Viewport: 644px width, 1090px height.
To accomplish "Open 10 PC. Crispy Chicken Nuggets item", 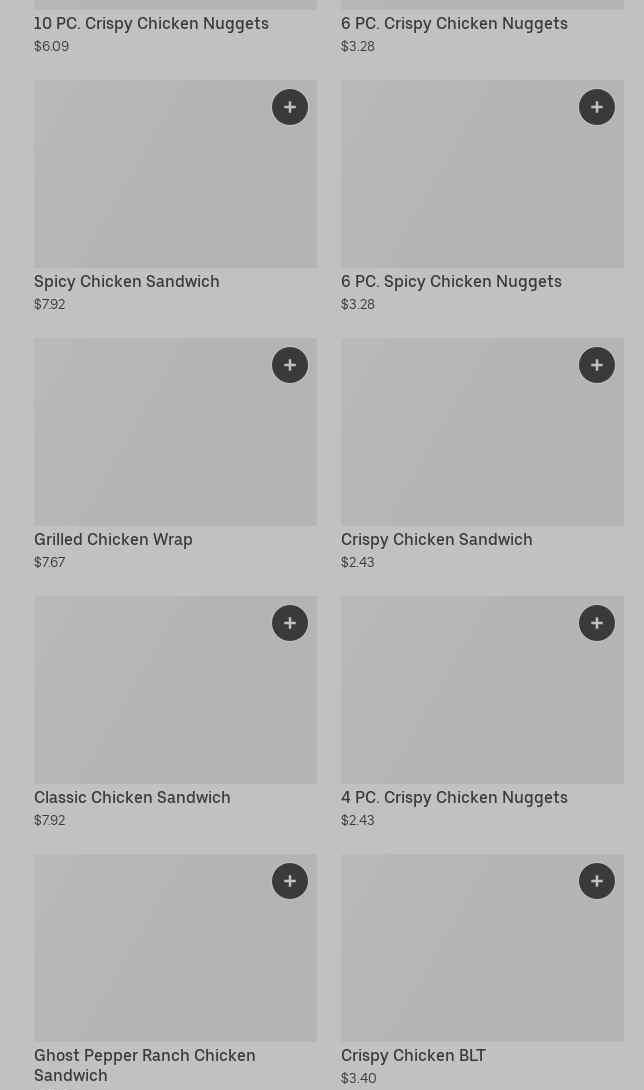I will [151, 24].
